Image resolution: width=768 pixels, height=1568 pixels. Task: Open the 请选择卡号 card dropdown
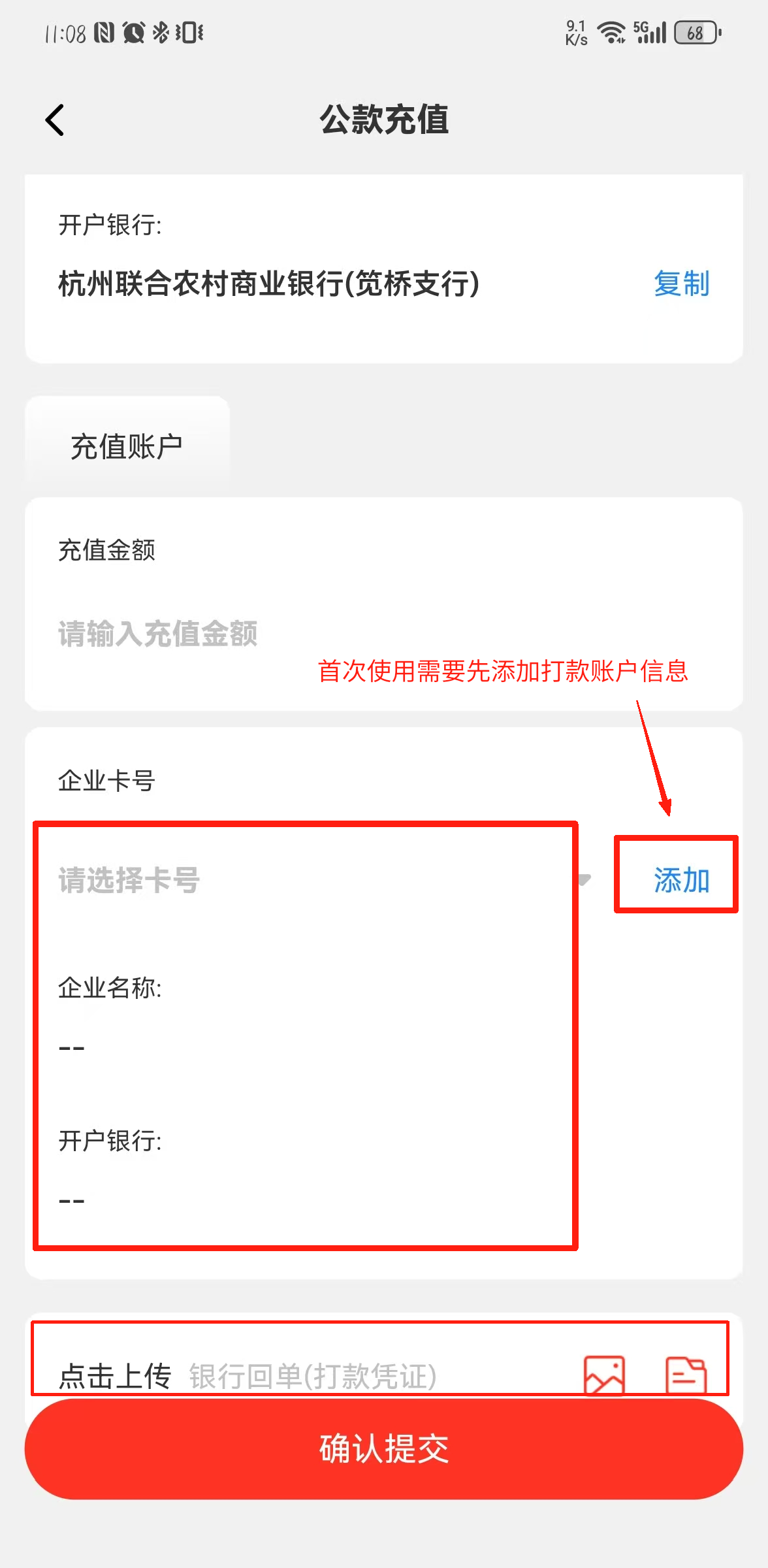point(313,880)
